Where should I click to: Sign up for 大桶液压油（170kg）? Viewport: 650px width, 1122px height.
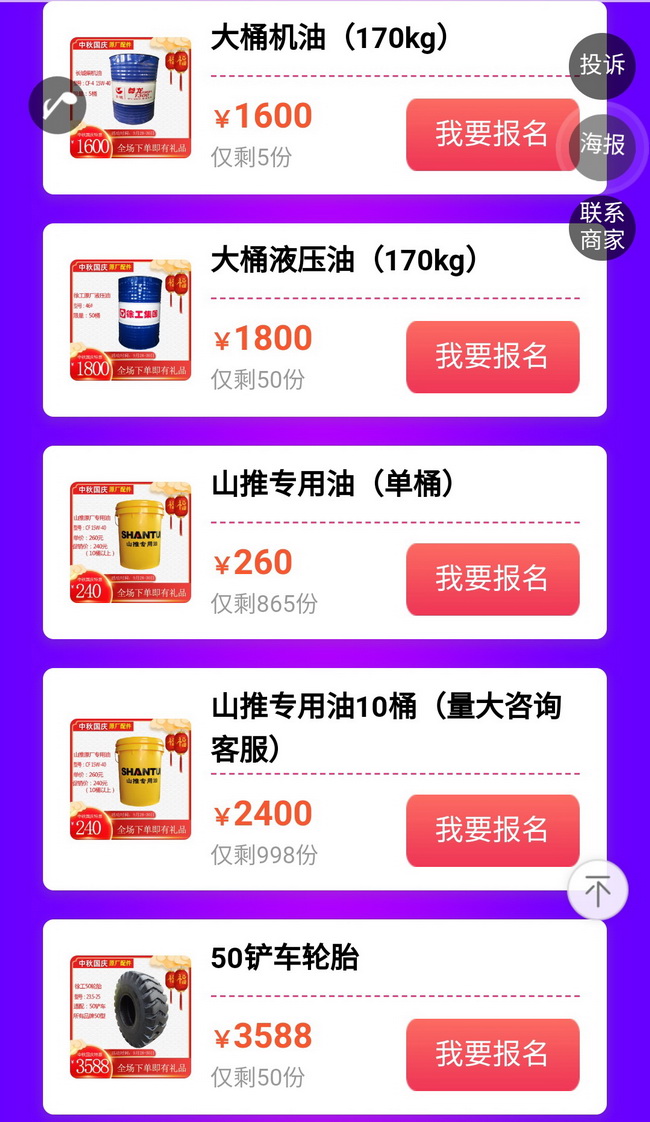pyautogui.click(x=492, y=356)
